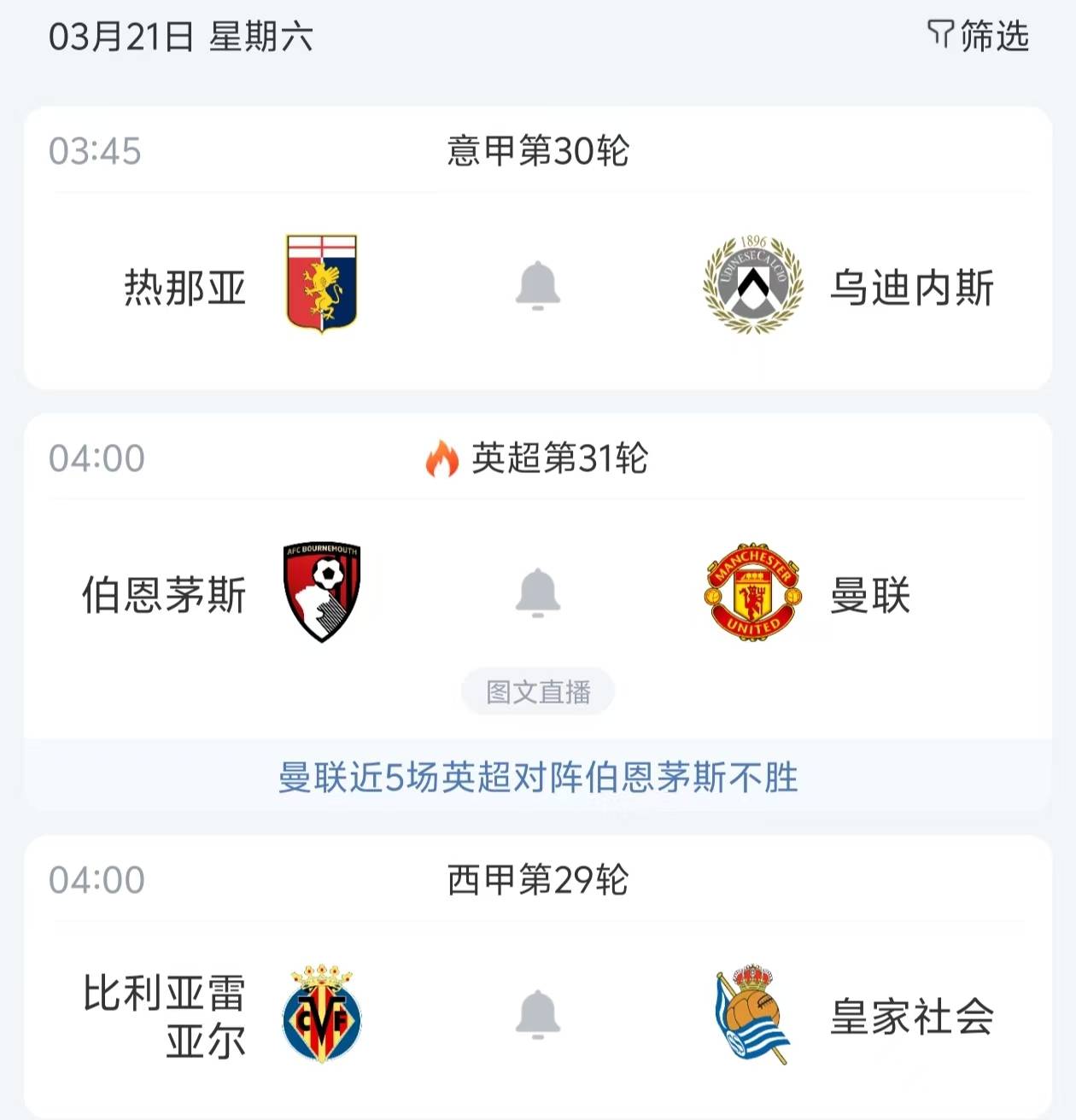Enable the reminder bell for 伯恩茅斯 vs 曼联
1076x1120 pixels.
[538, 592]
